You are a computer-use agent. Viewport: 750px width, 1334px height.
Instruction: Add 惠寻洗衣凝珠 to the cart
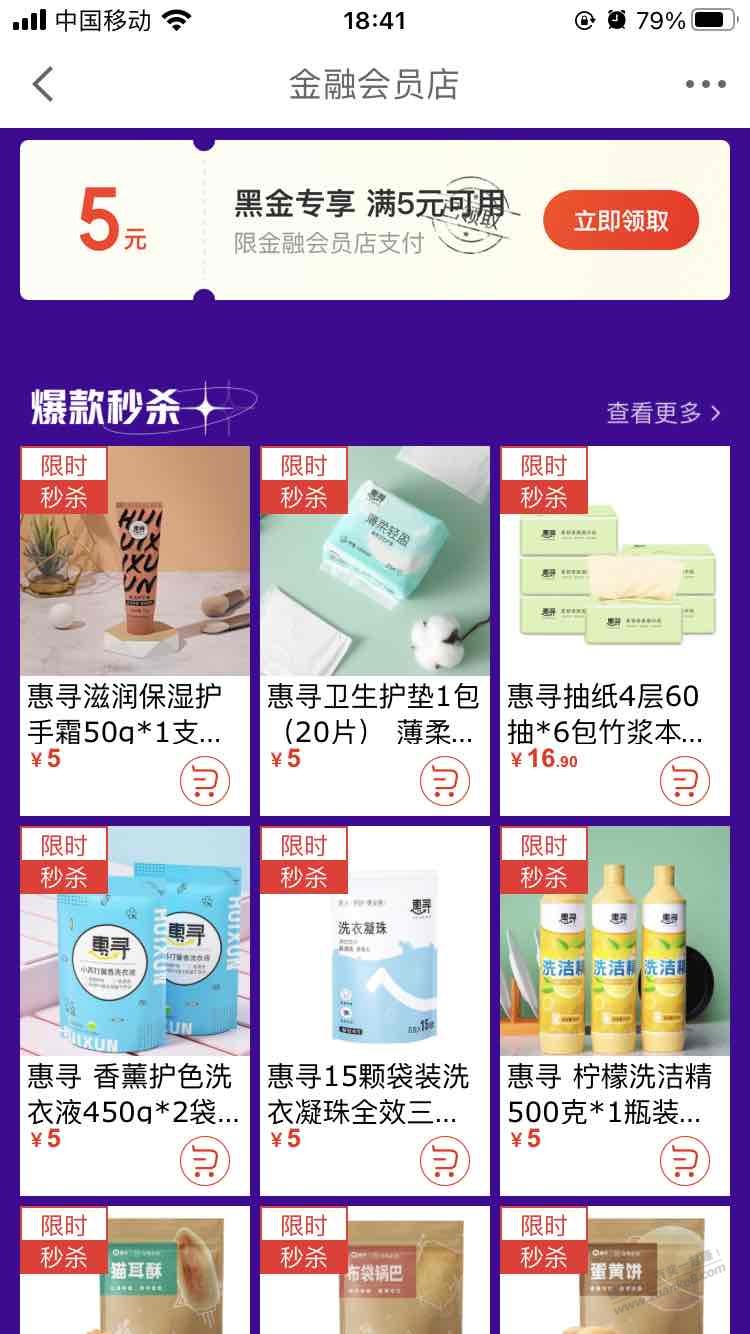(x=445, y=1161)
